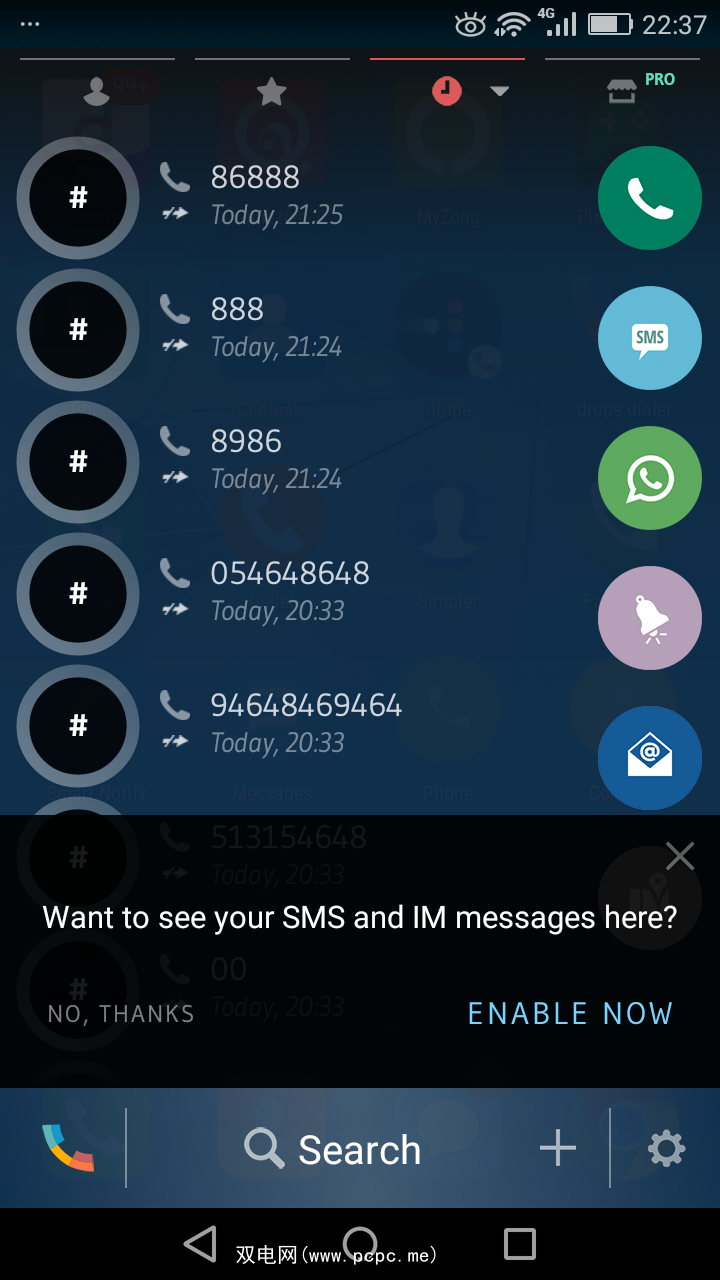Screen dimensions: 720x1280
Task: Tap the reminder bell action
Action: coord(650,618)
